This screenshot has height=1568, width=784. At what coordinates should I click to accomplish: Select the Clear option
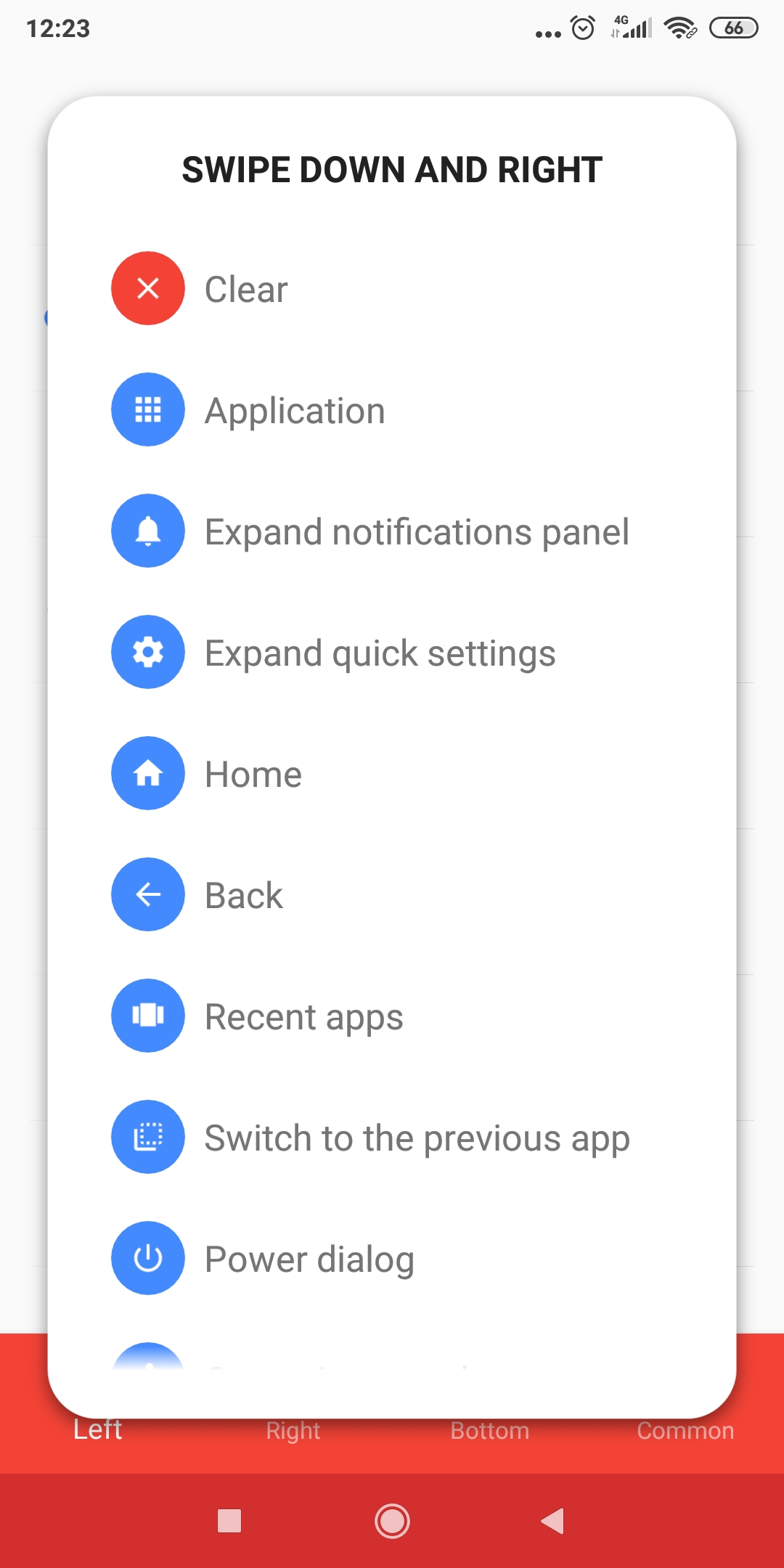[392, 288]
